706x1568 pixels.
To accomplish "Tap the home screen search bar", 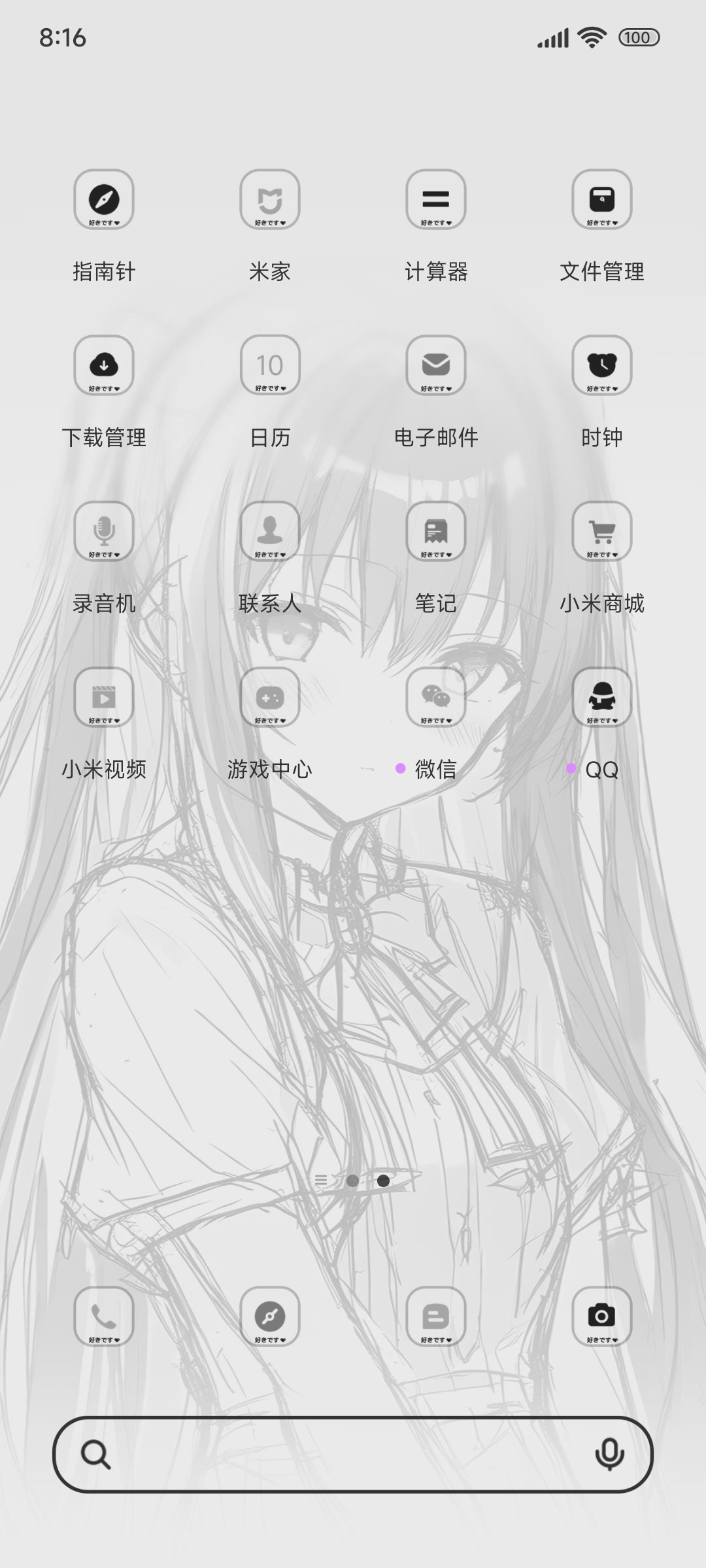I will pyautogui.click(x=353, y=1454).
